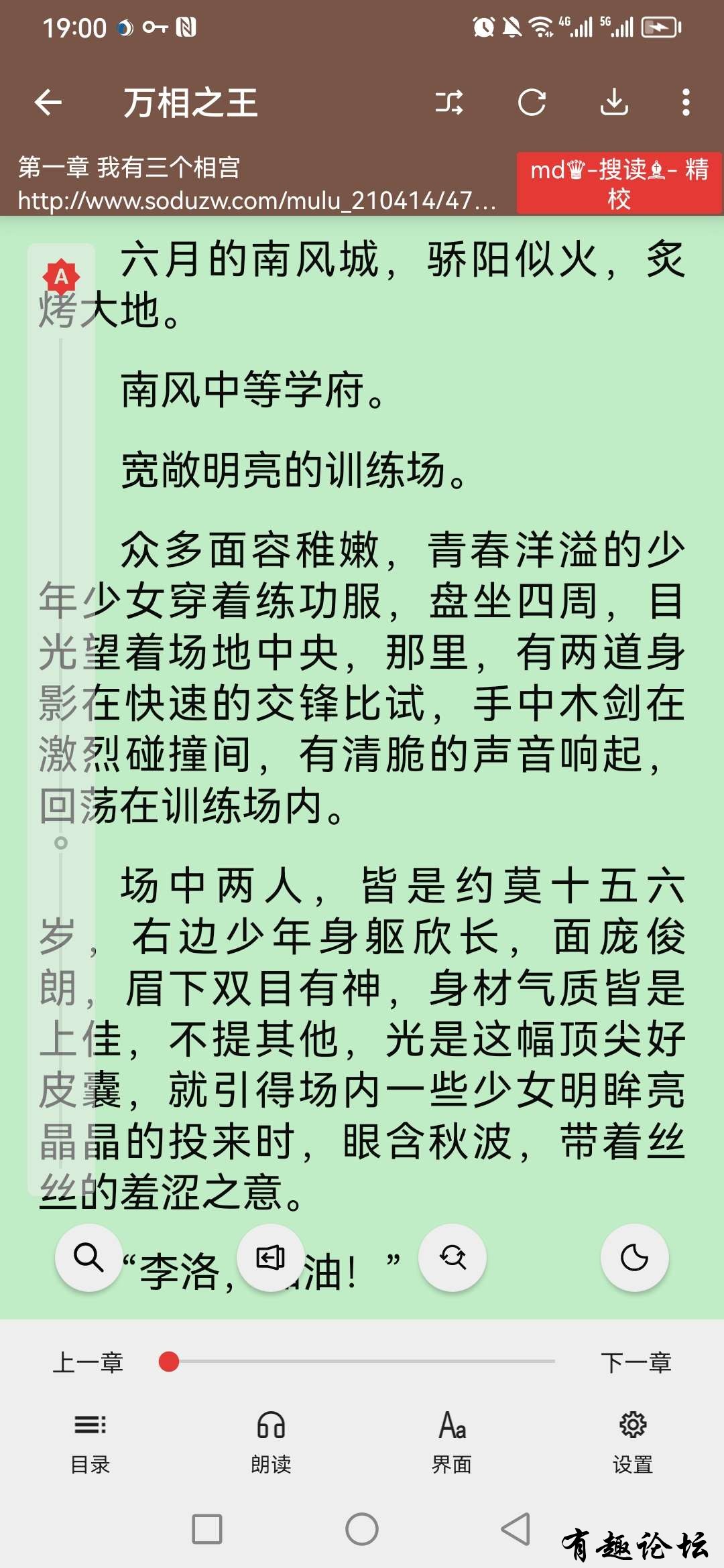Open the chapter URL link
Image resolution: width=724 pixels, height=1568 pixels.
tap(257, 200)
